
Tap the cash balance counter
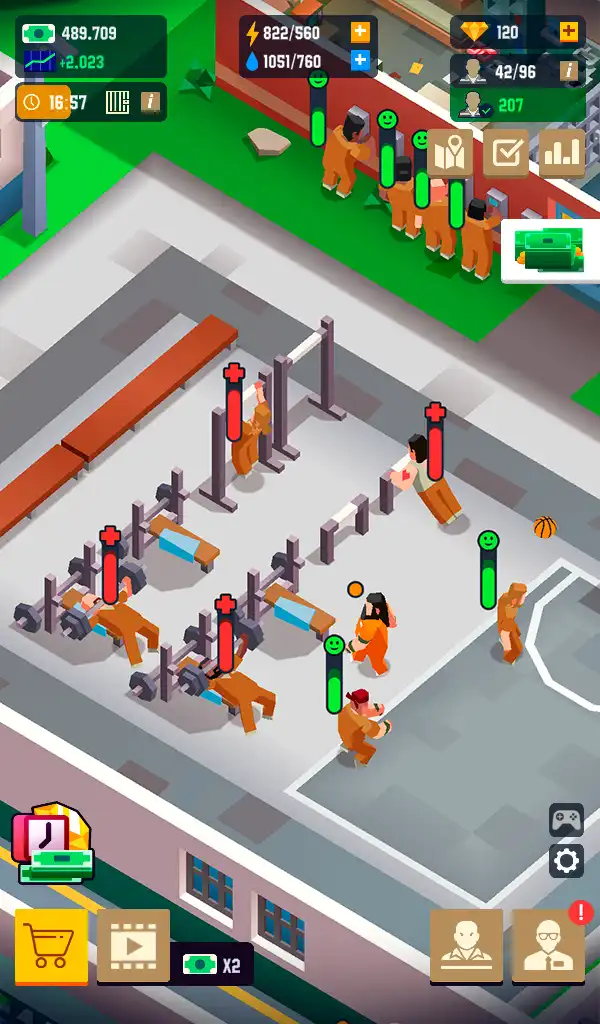(91, 33)
